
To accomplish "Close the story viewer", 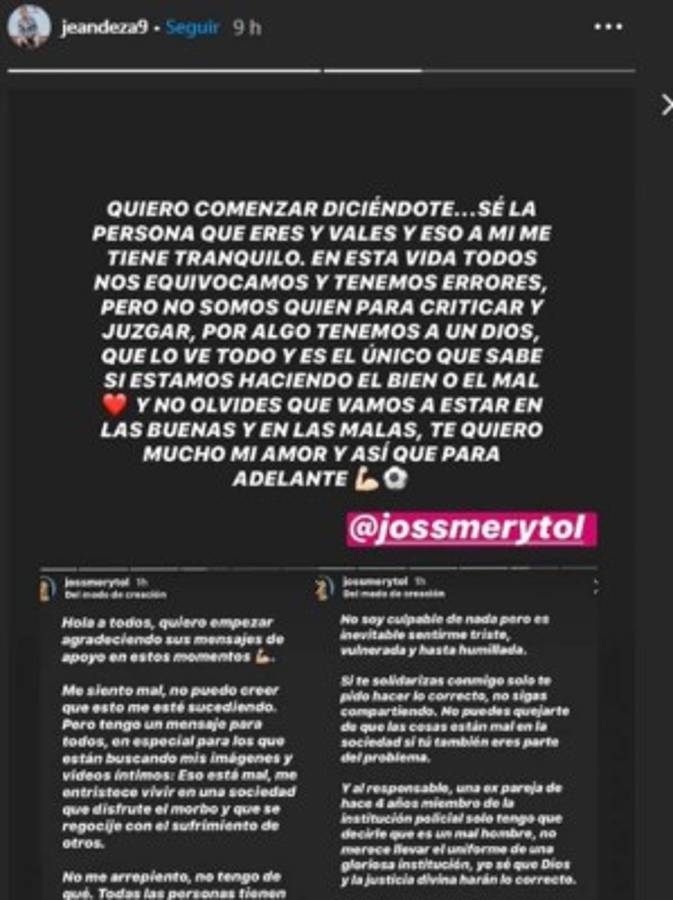I will tap(666, 104).
